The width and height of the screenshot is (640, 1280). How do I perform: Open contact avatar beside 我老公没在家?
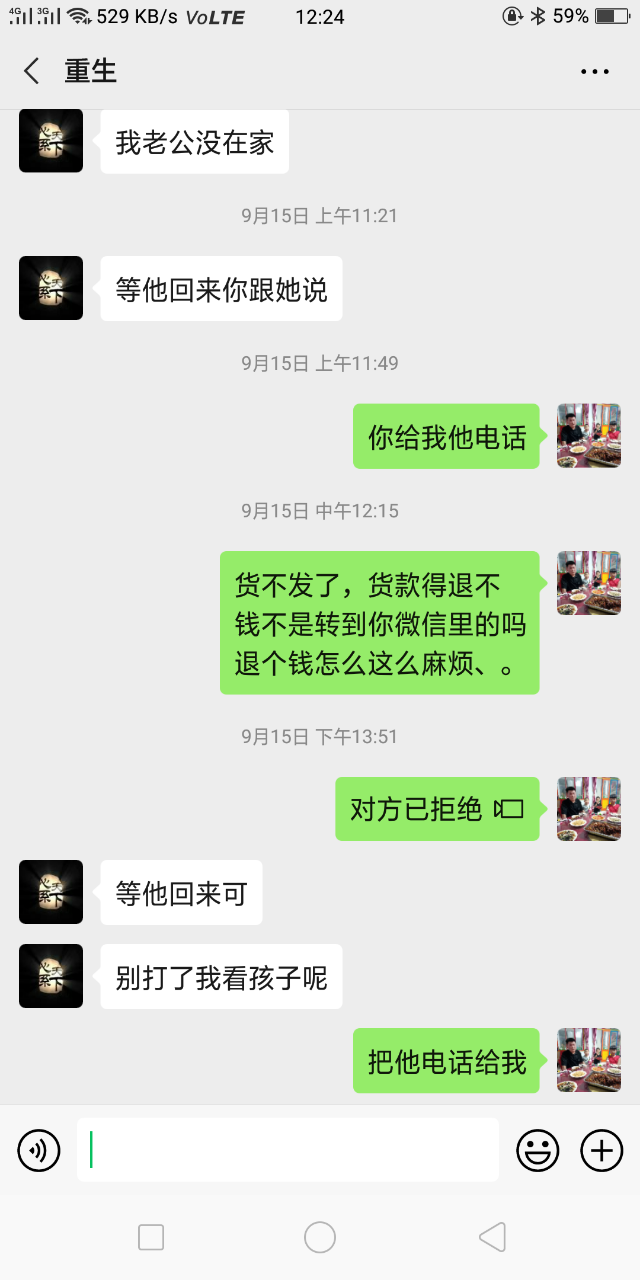(x=51, y=141)
